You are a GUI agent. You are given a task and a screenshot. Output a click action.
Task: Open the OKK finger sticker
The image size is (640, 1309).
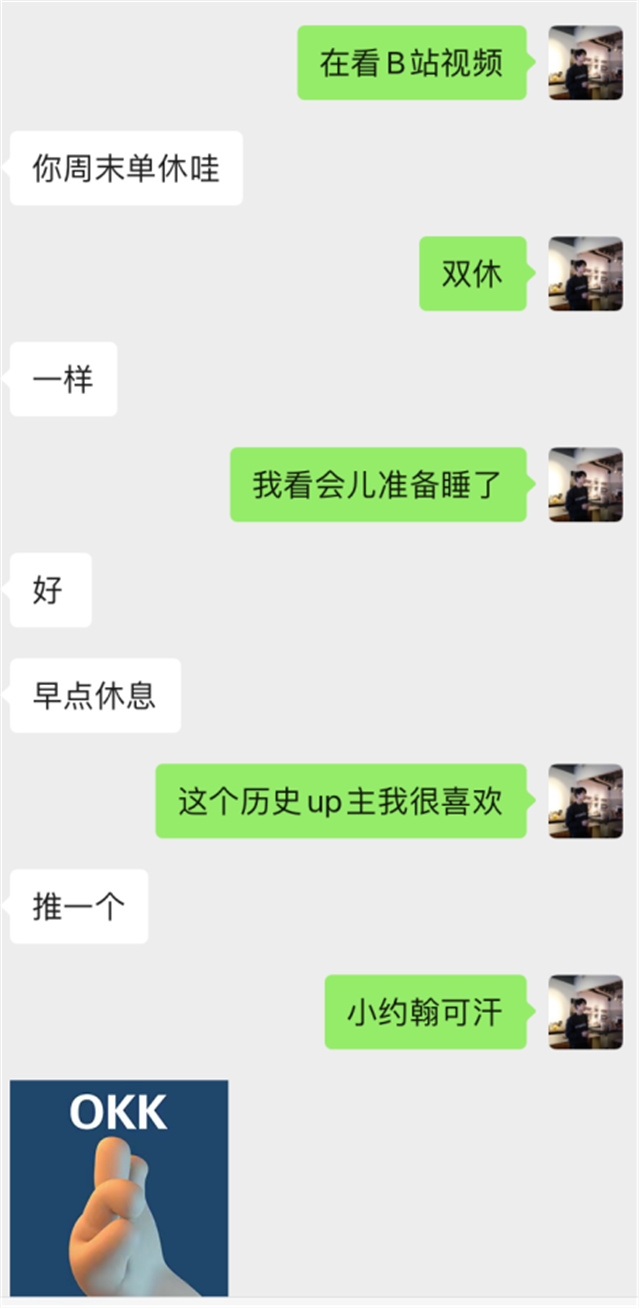pos(119,1188)
